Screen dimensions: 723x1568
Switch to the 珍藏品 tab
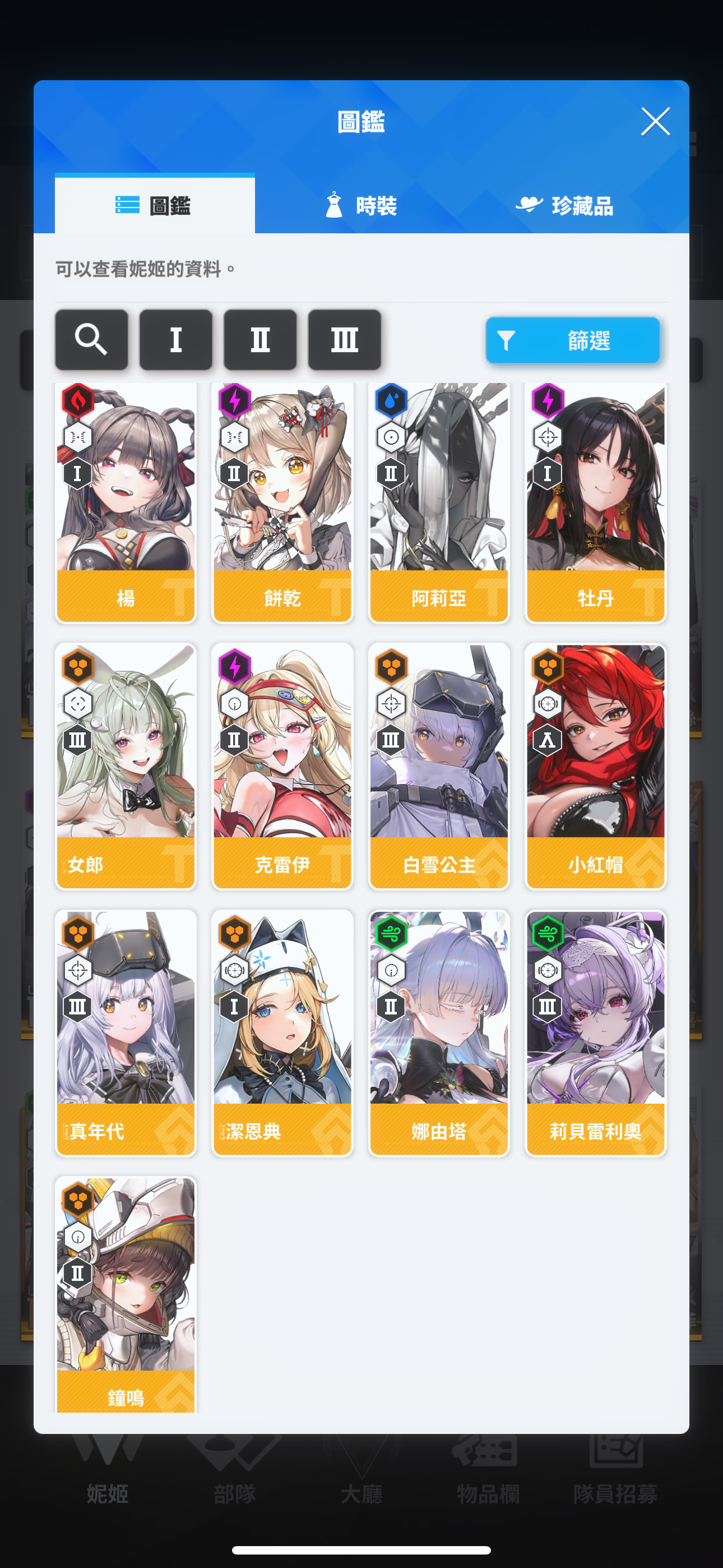pyautogui.click(x=565, y=206)
